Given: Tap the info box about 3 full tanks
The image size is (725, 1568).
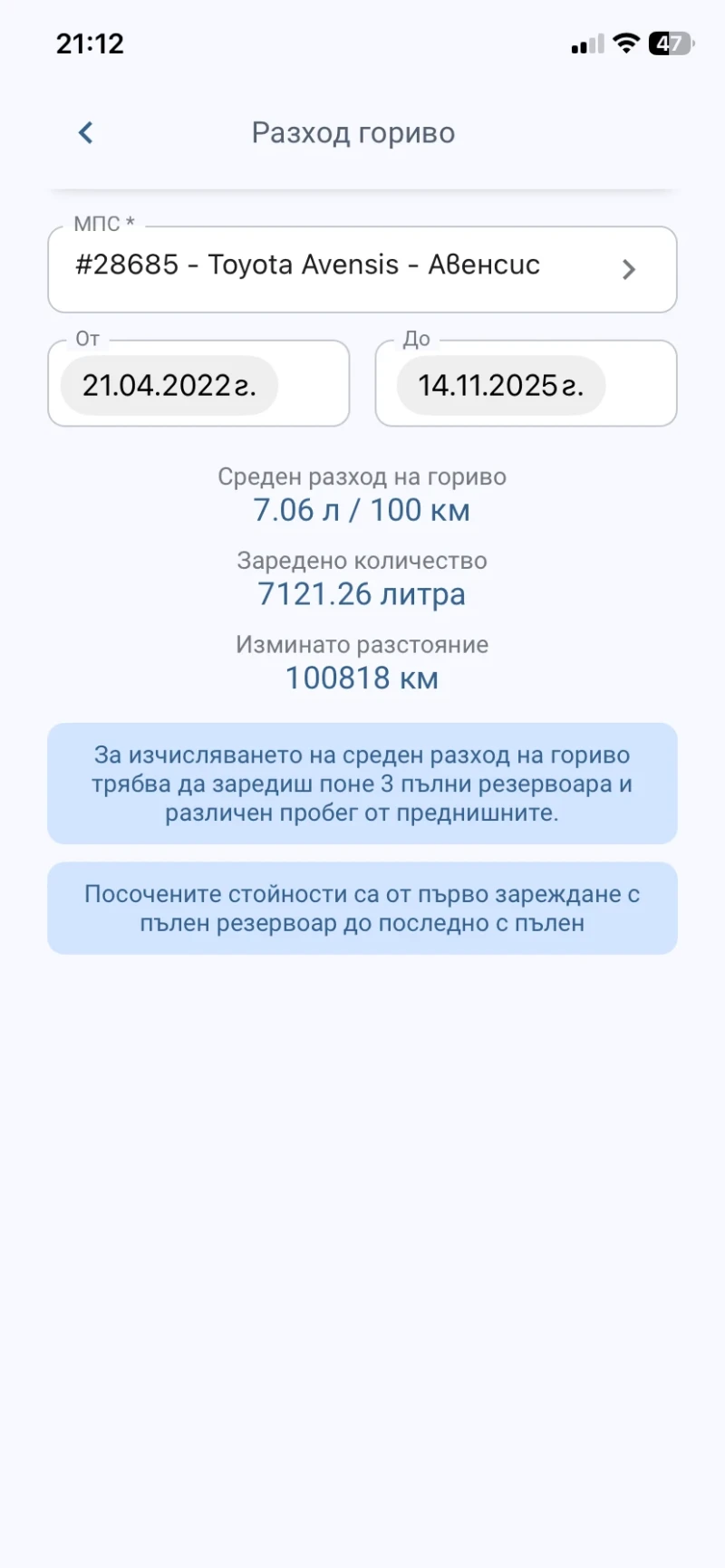Looking at the screenshot, I should (x=362, y=784).
